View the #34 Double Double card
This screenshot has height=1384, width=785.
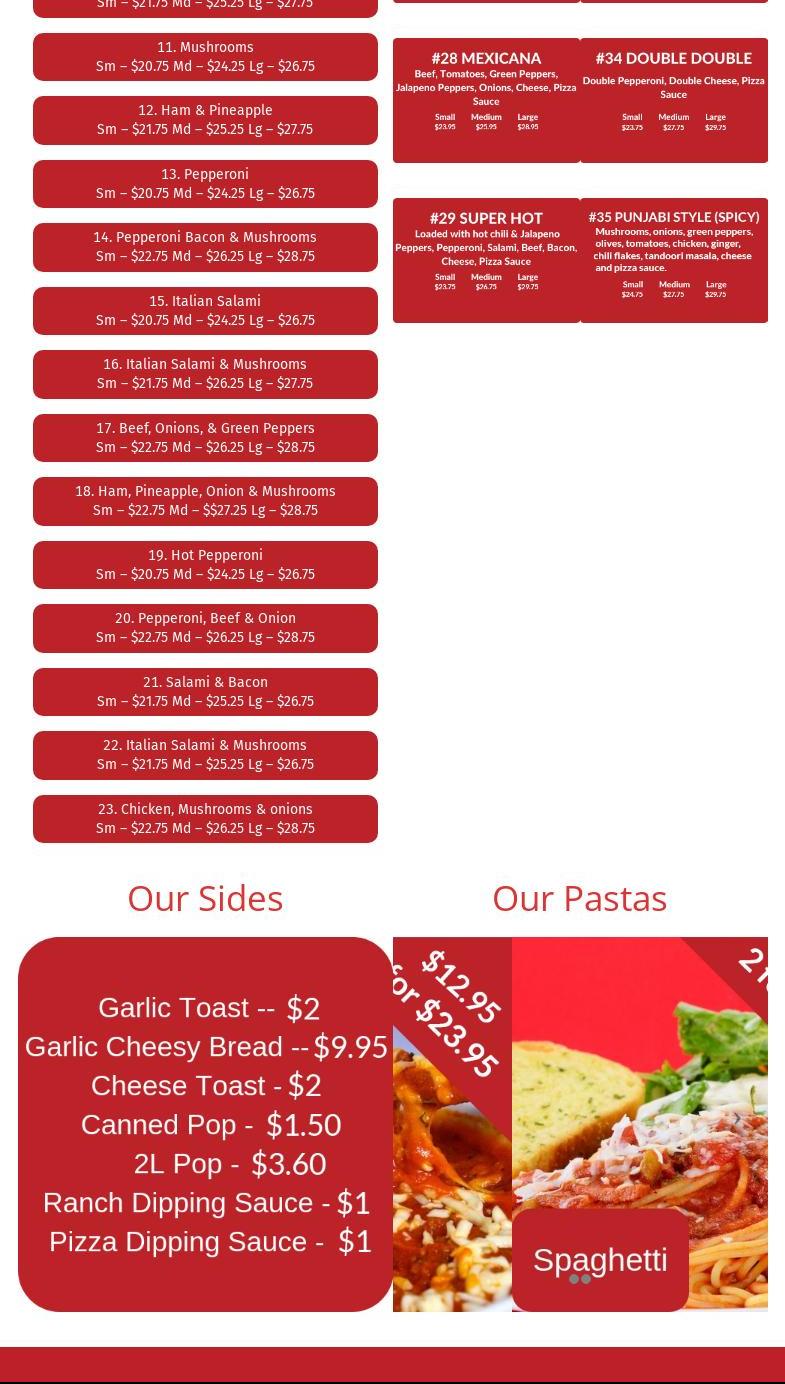pos(674,100)
